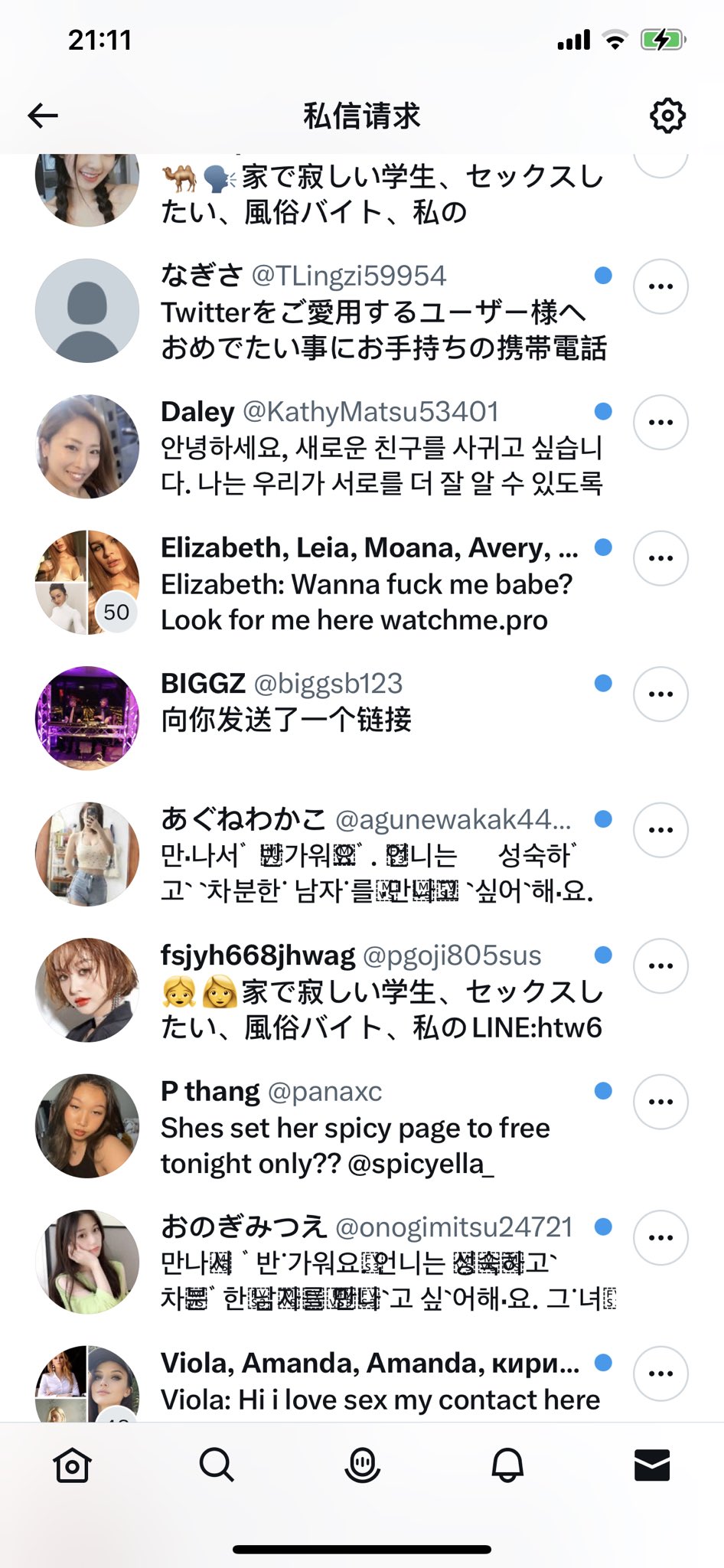Open the Spaces tab
This screenshot has height=1568, width=724.
point(362,1465)
